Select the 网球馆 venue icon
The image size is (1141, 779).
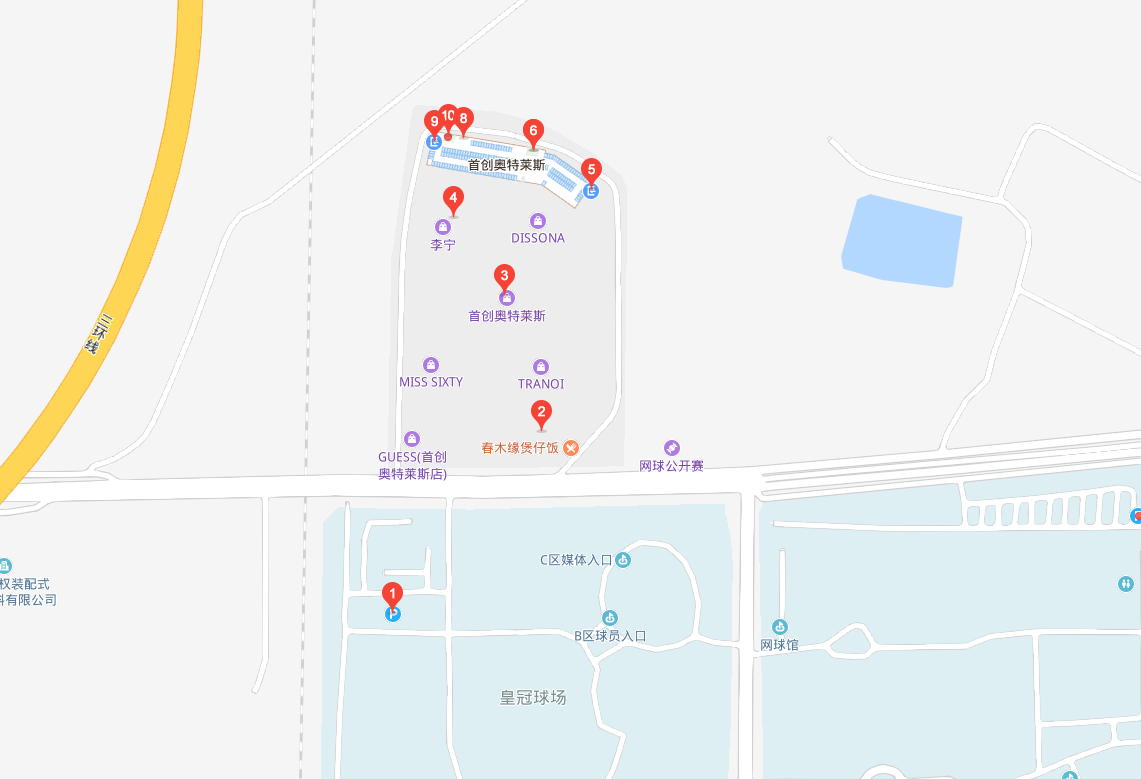coord(779,627)
